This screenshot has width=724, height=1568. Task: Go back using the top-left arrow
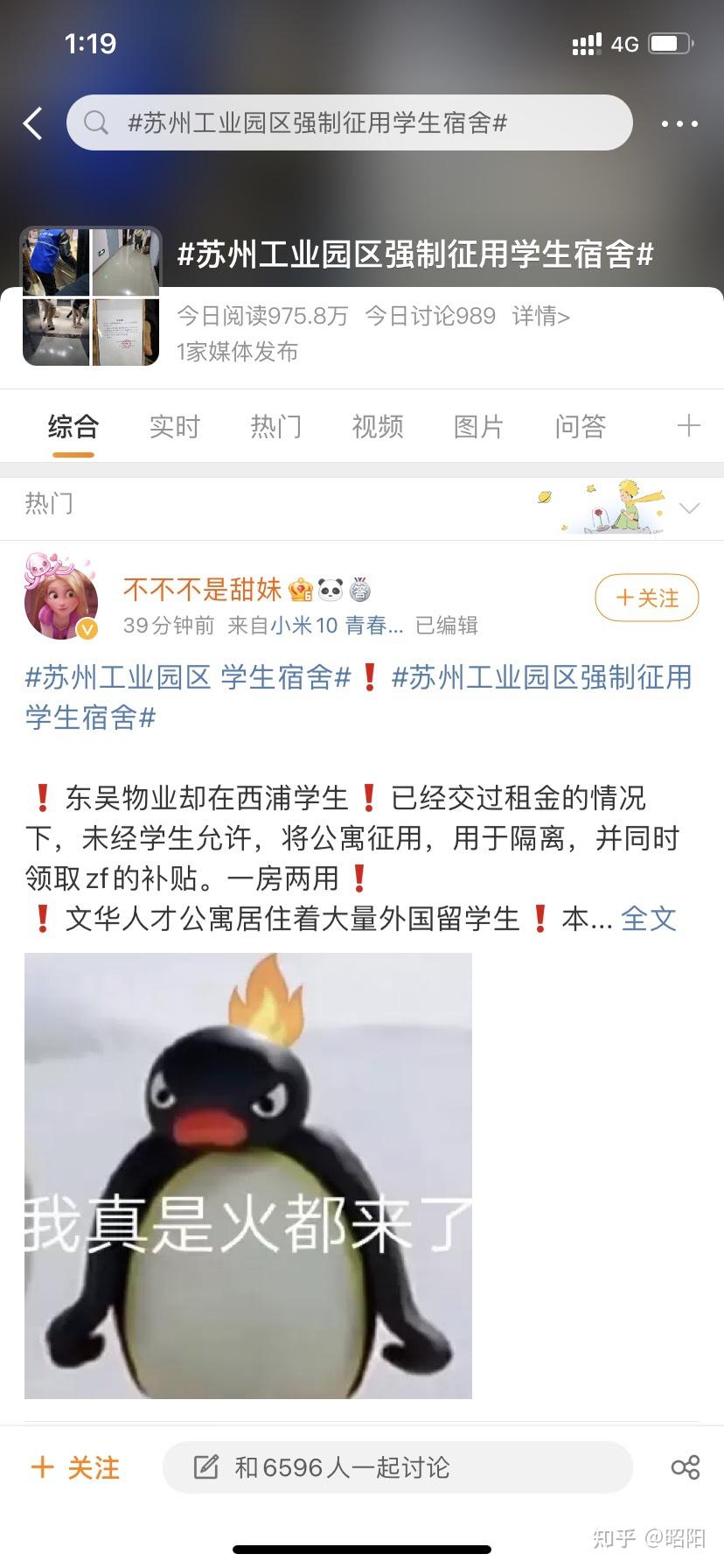click(33, 123)
